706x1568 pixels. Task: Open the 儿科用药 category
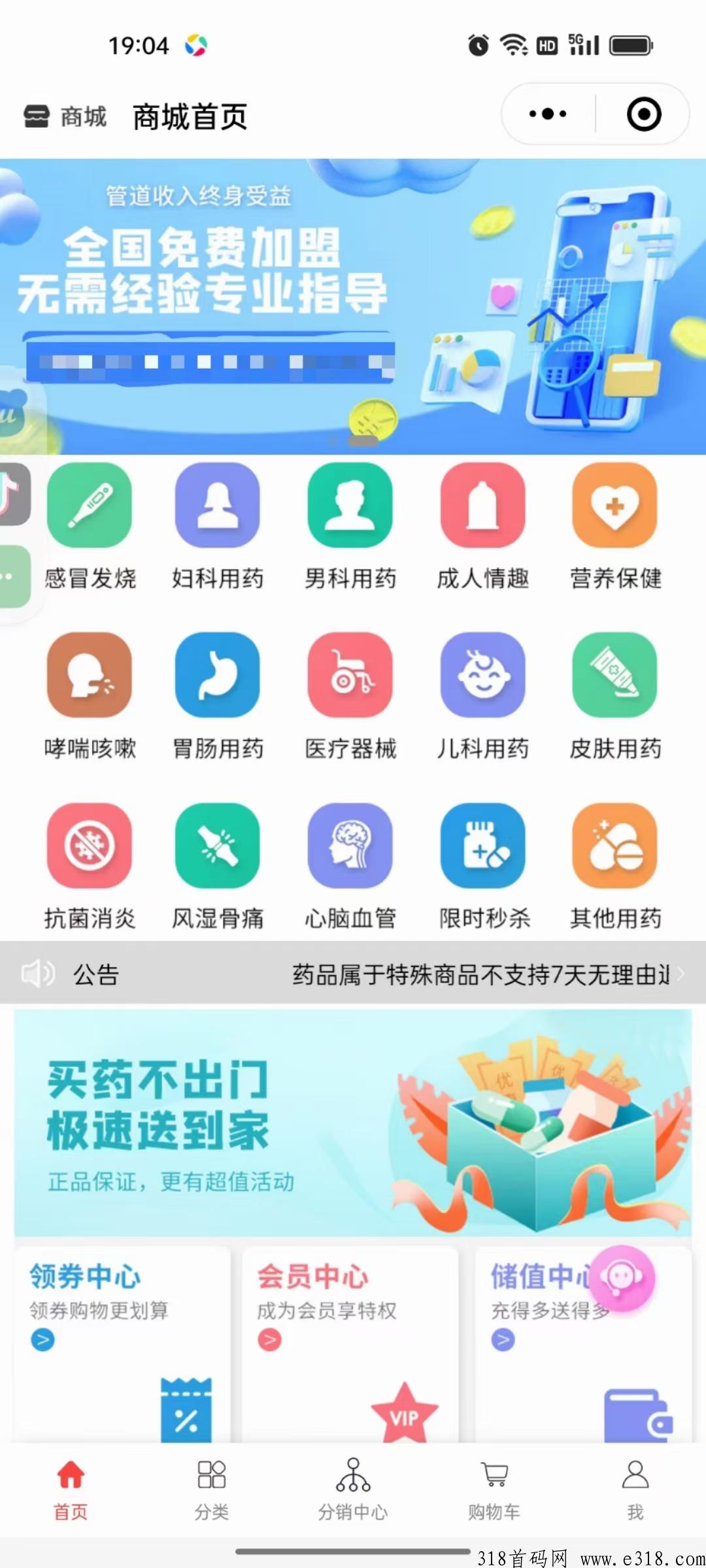coord(483,697)
